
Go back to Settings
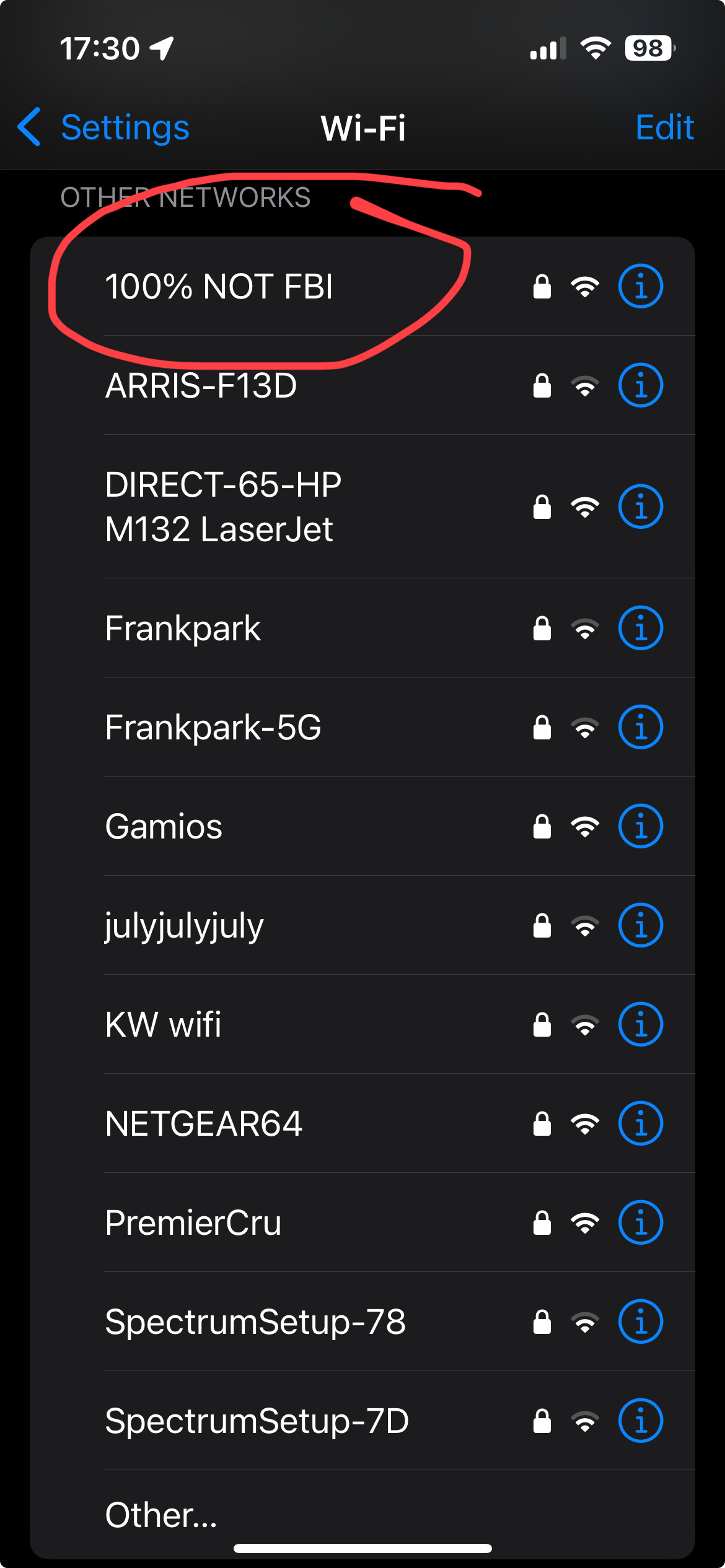click(x=103, y=128)
